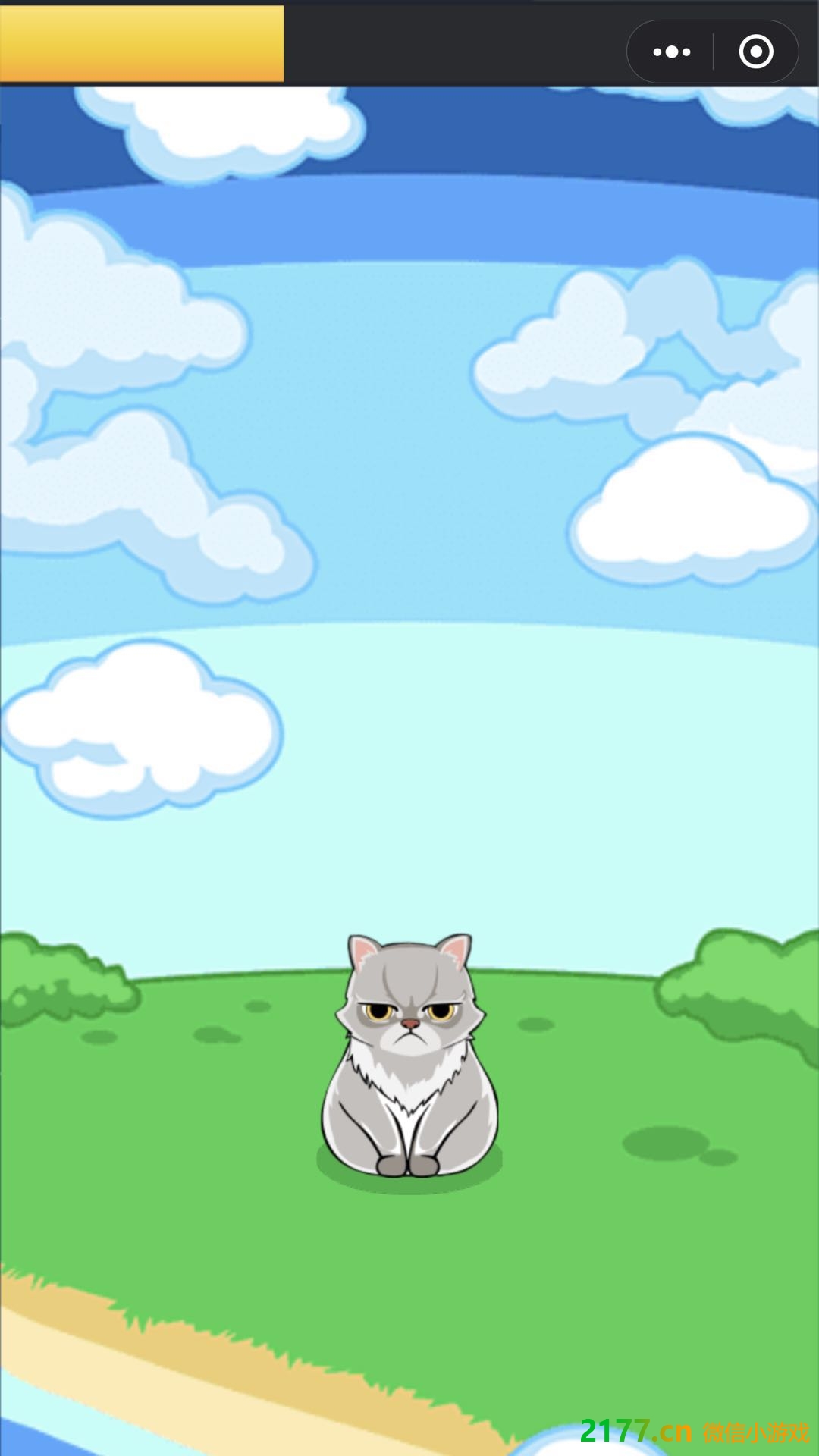
Task: Open the three-dot more options menu
Action: click(x=671, y=52)
